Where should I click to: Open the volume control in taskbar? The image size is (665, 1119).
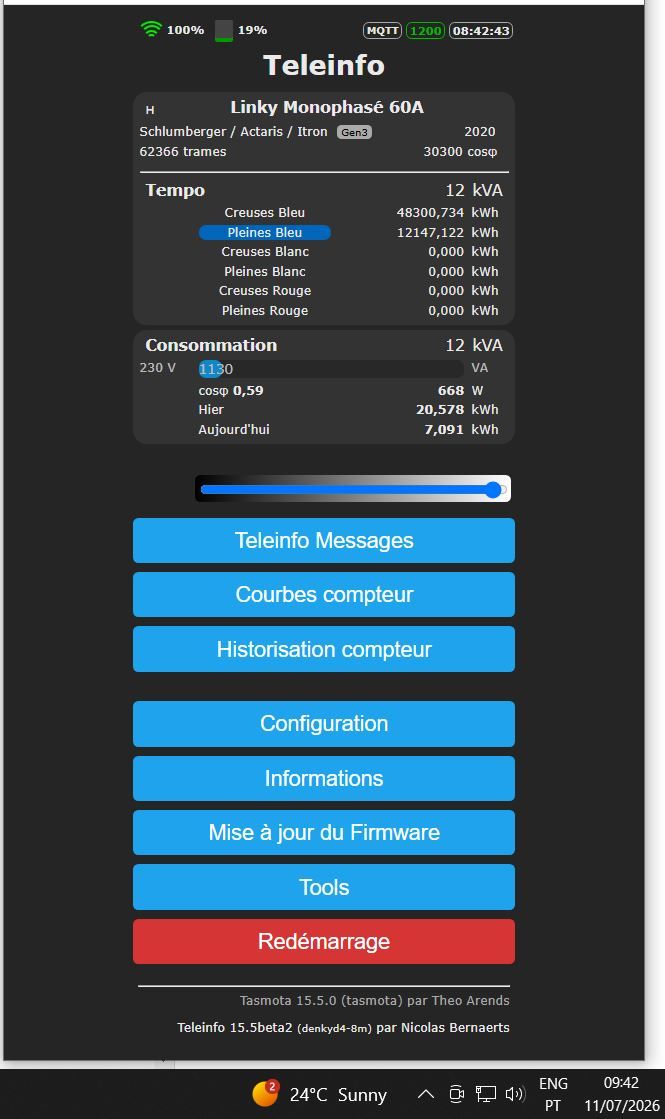[514, 1094]
